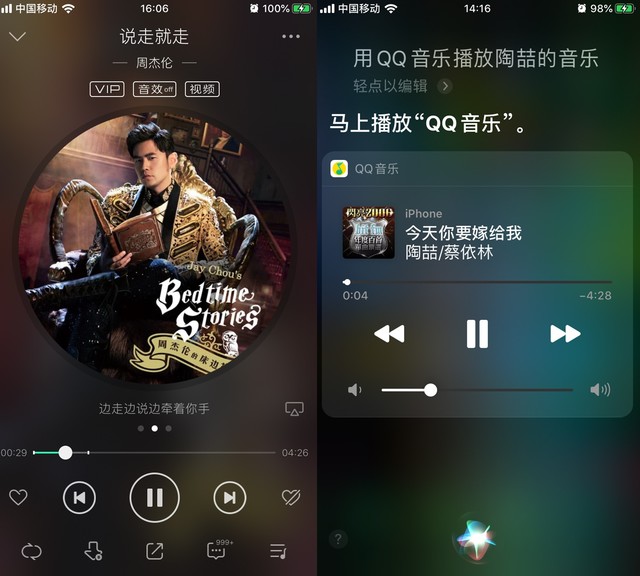Screen dimensions: 640x576
Task: Skip to next track in 说走就走 player
Action: 229,497
